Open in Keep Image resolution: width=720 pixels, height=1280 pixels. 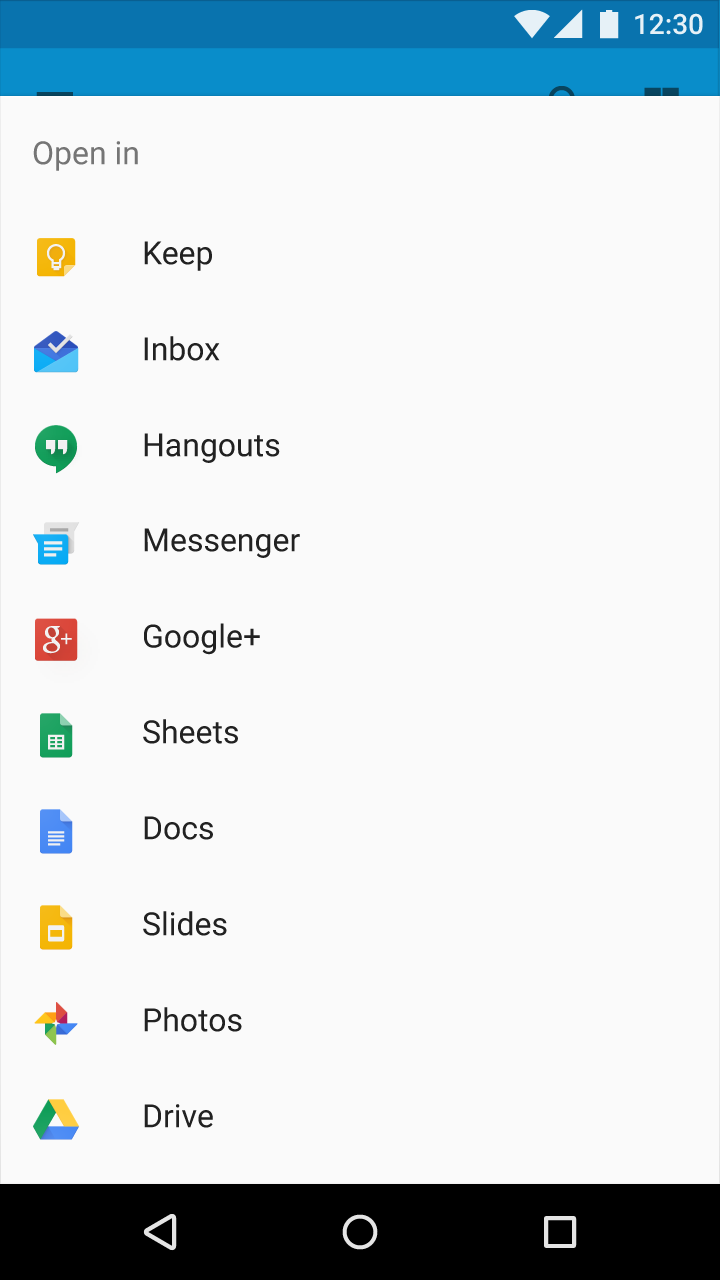pyautogui.click(x=360, y=254)
